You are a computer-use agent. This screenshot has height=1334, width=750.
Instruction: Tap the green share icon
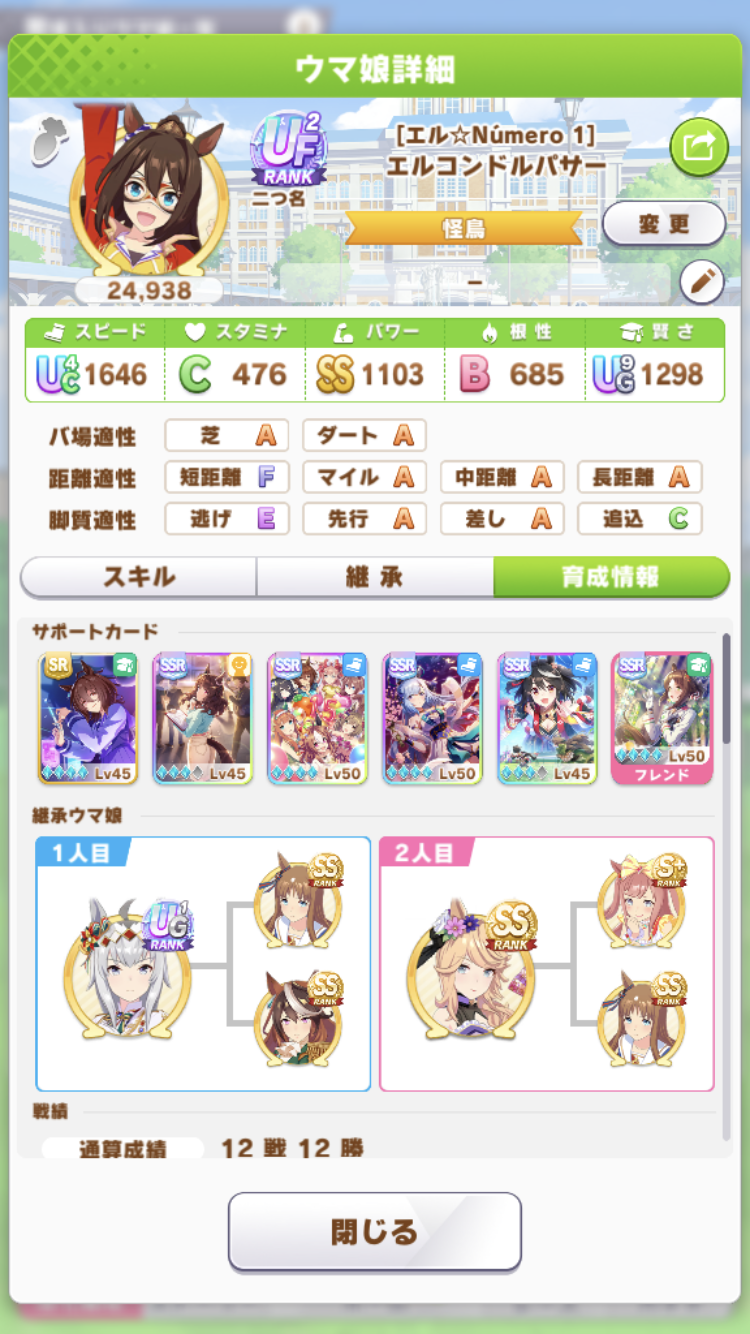(x=698, y=147)
